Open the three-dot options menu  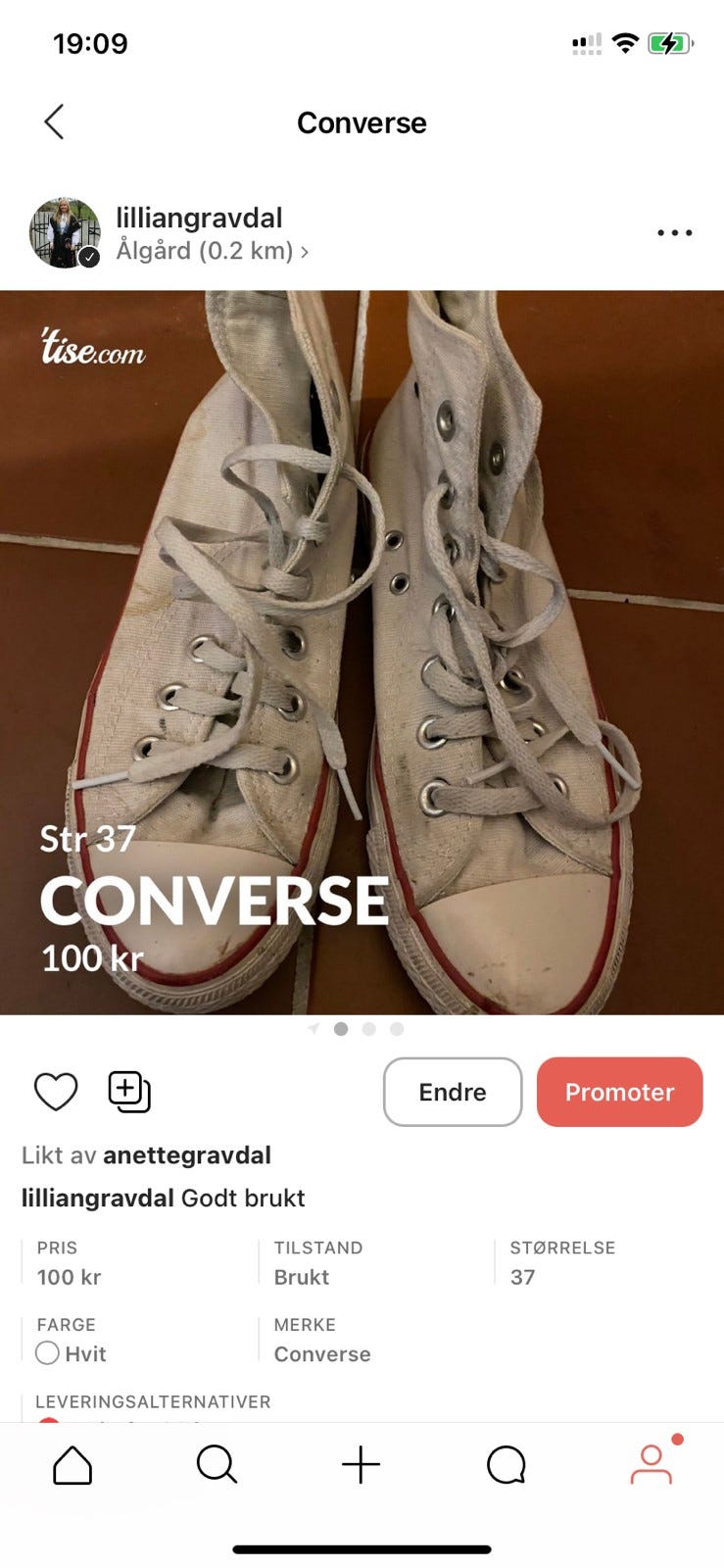tap(673, 232)
